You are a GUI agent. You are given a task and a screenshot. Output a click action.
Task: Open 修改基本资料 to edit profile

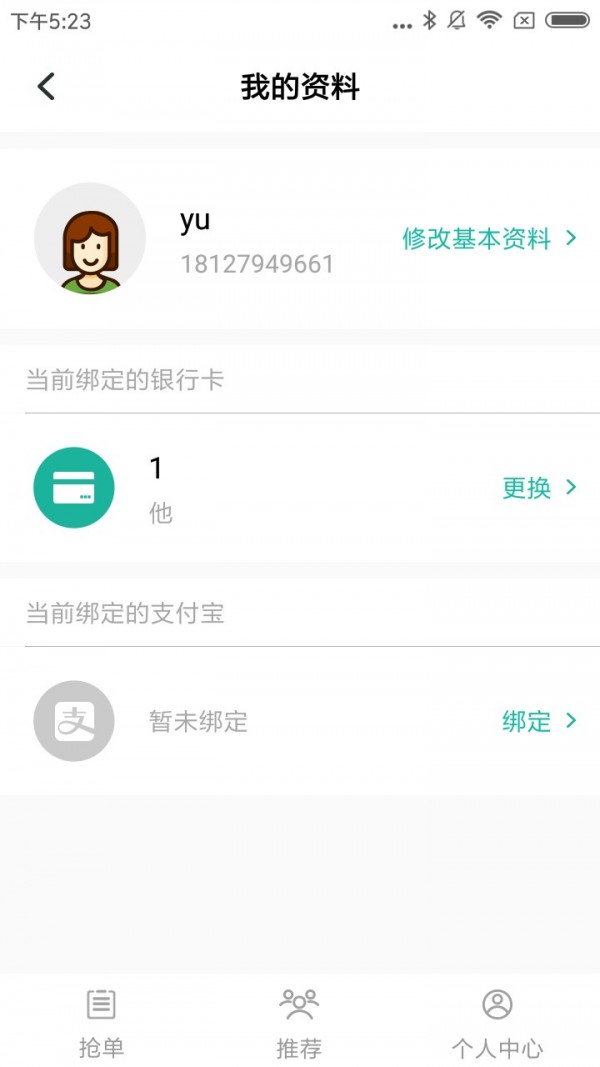pyautogui.click(x=488, y=239)
